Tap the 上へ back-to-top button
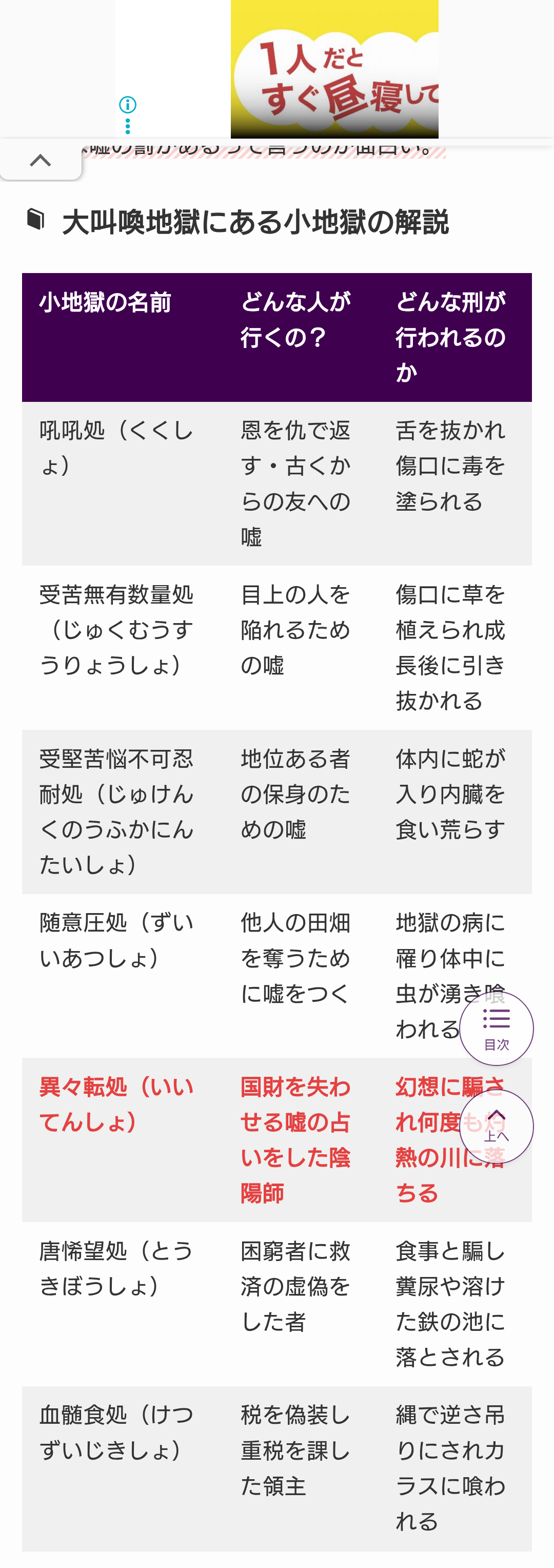 coord(496,1126)
